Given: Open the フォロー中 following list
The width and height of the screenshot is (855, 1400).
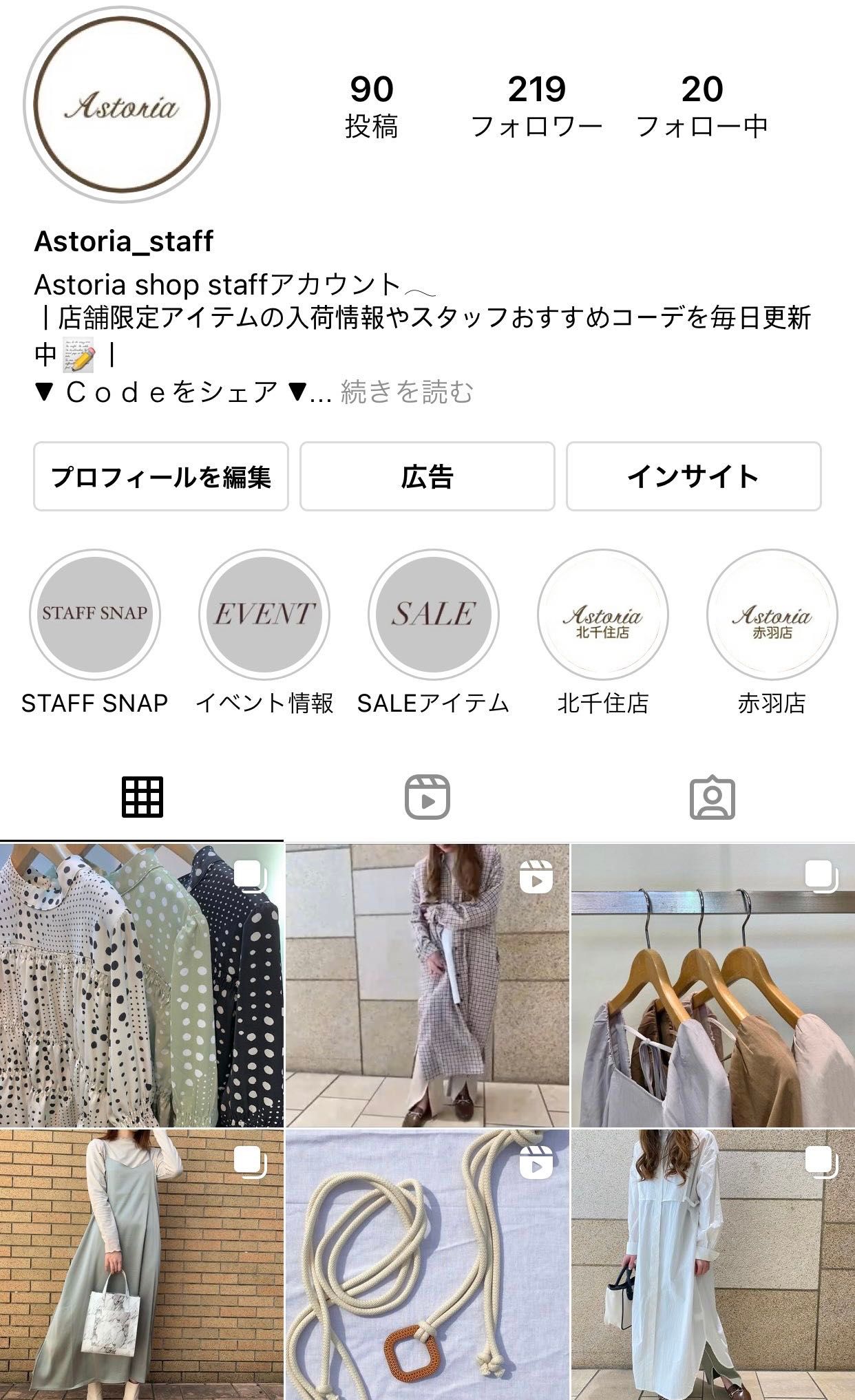Looking at the screenshot, I should 701,107.
